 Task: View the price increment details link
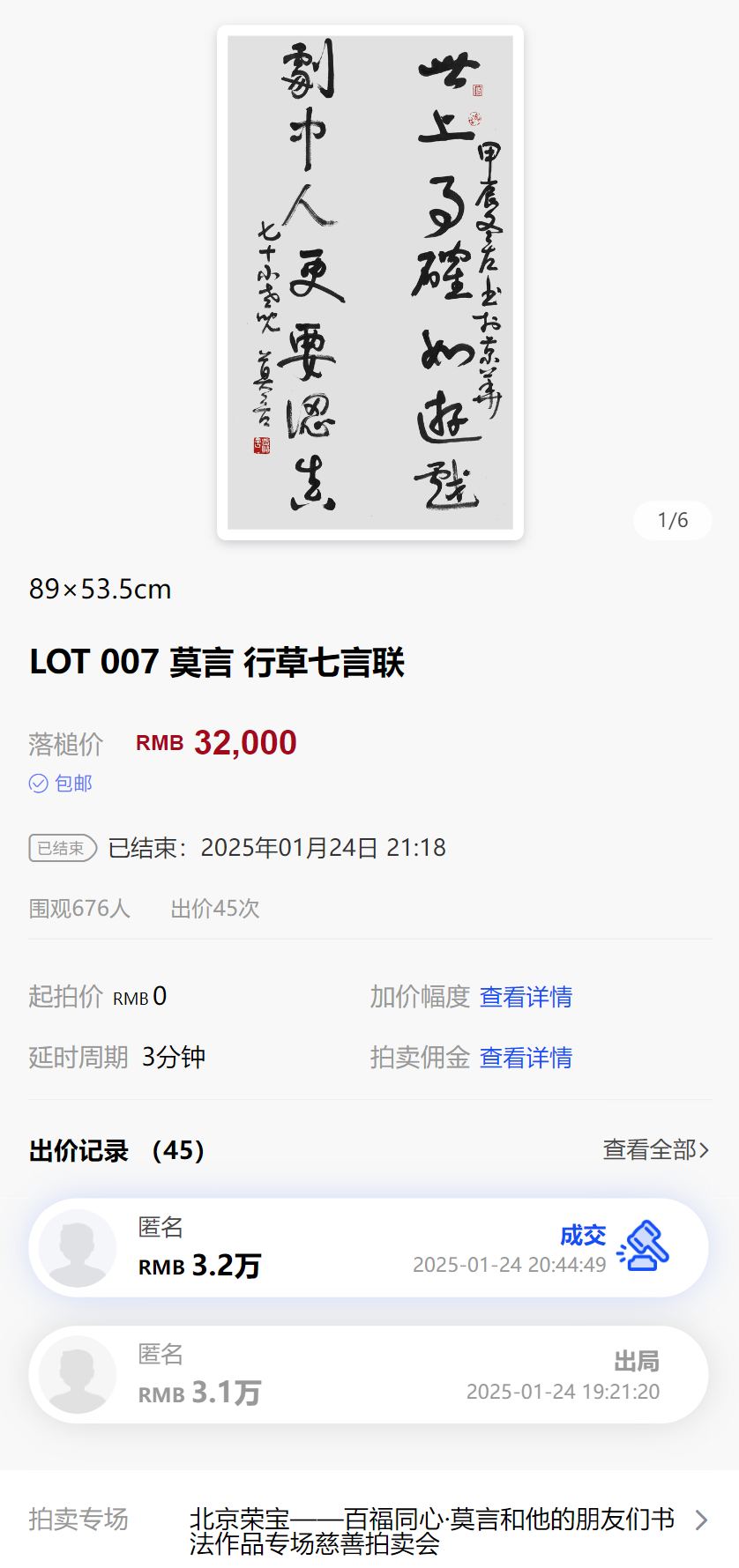526,997
